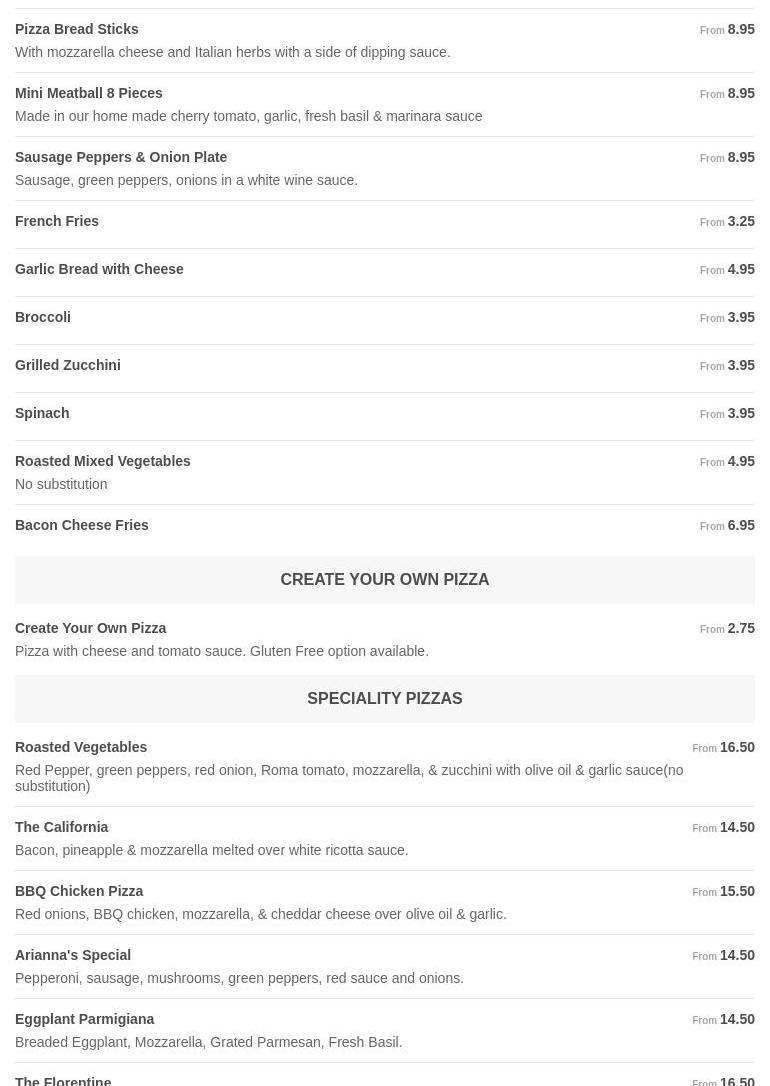Select Eggplant Parmigiana pizza
The height and width of the screenshot is (1086, 770).
tap(85, 1020)
